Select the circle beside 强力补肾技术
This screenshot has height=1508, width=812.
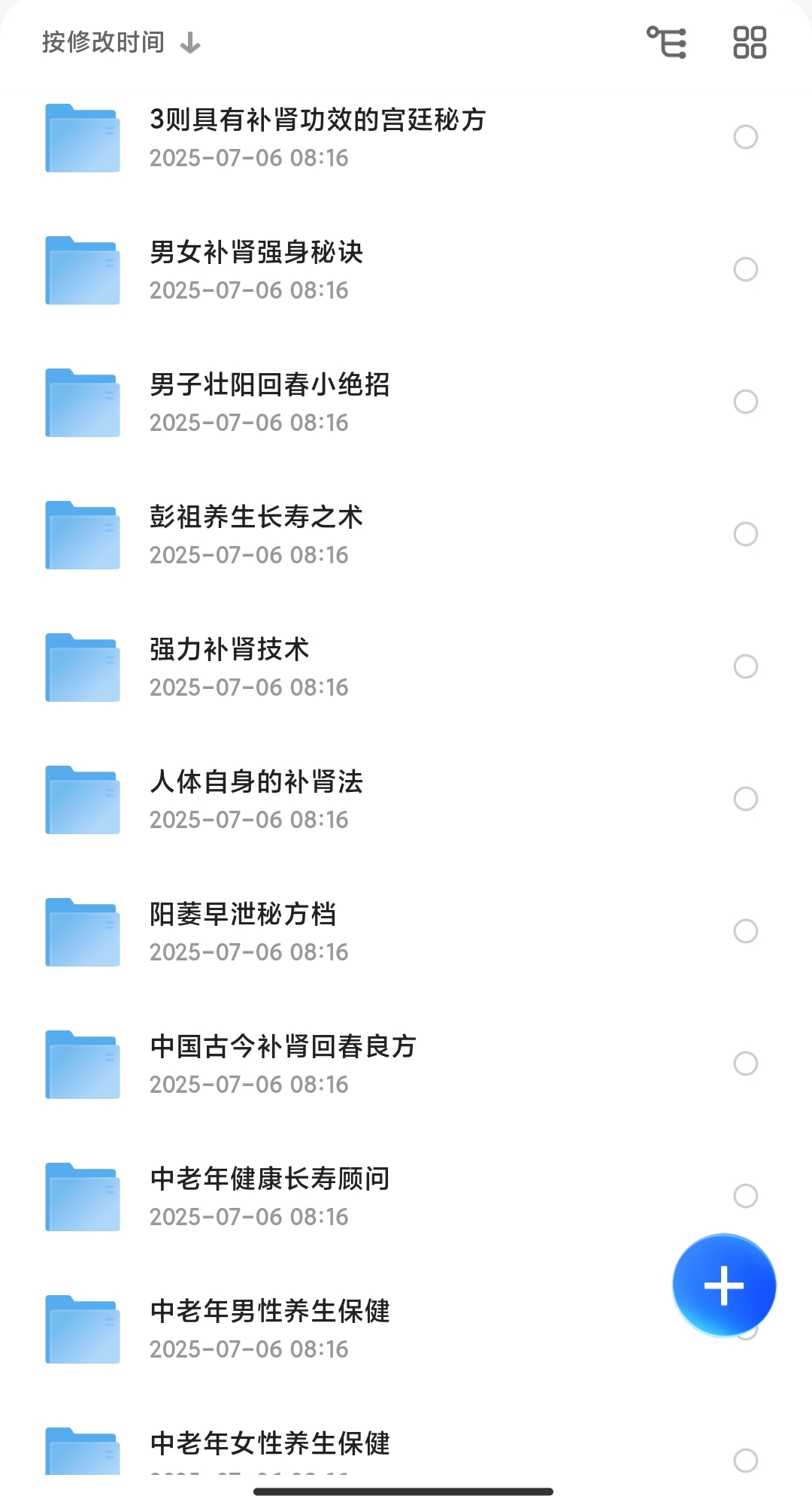(745, 666)
